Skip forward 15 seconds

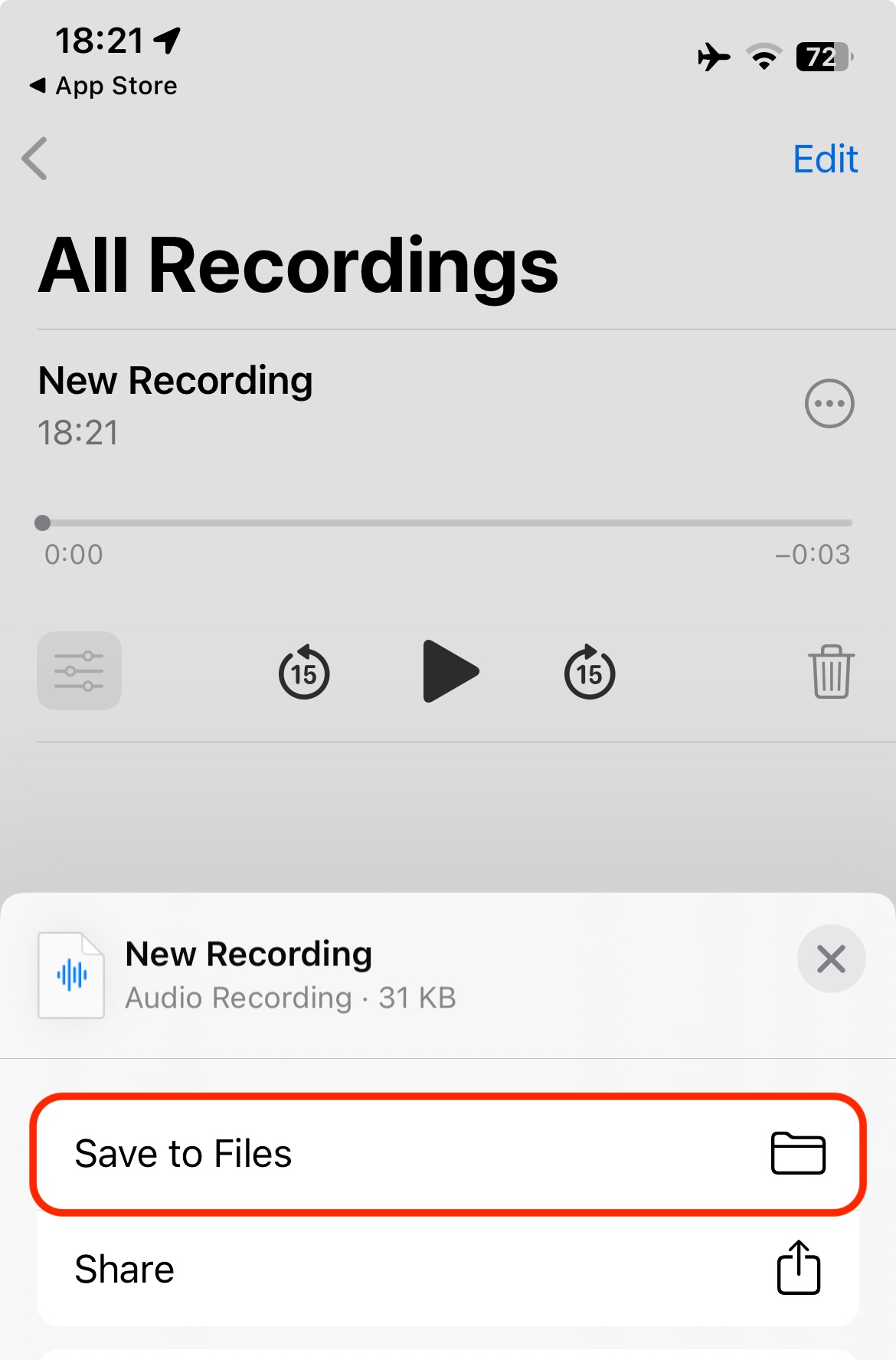tap(590, 672)
